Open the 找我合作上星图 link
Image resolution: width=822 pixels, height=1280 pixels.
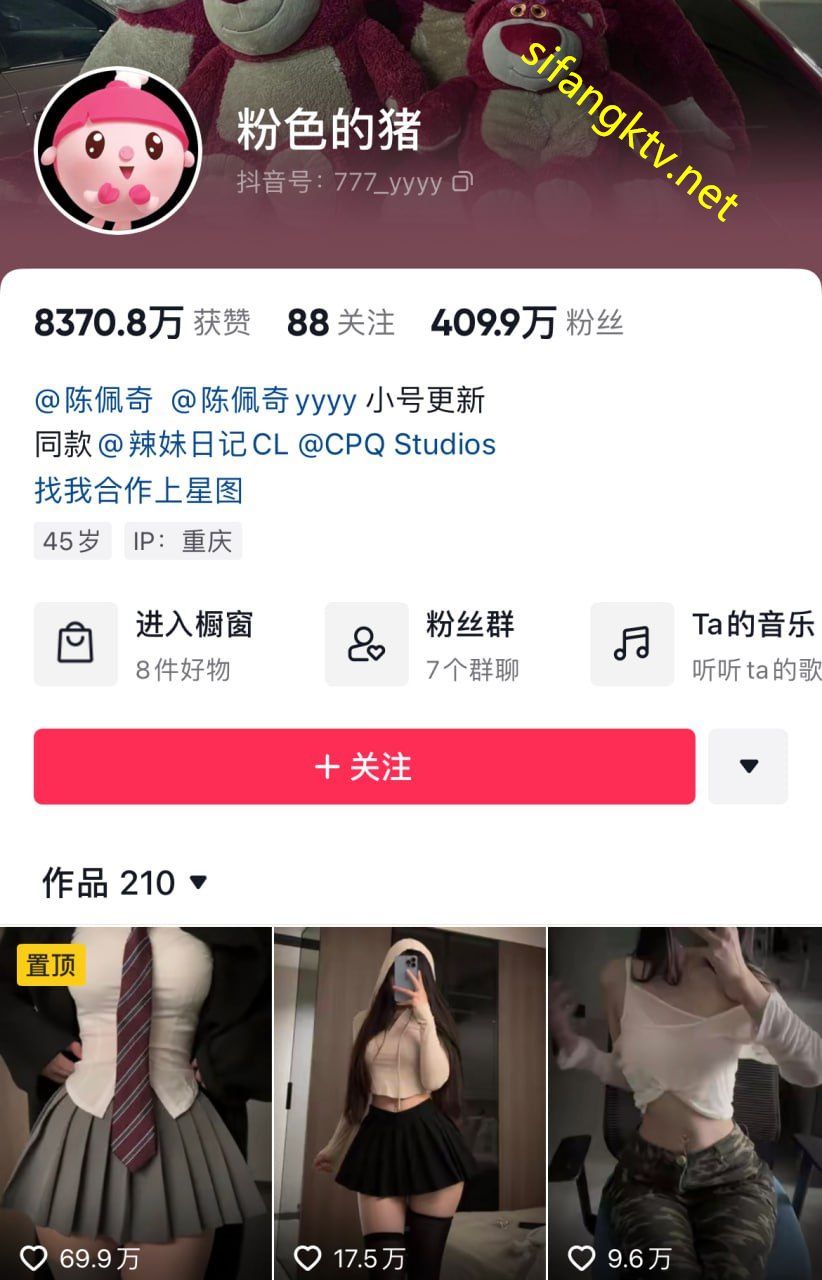[139, 490]
